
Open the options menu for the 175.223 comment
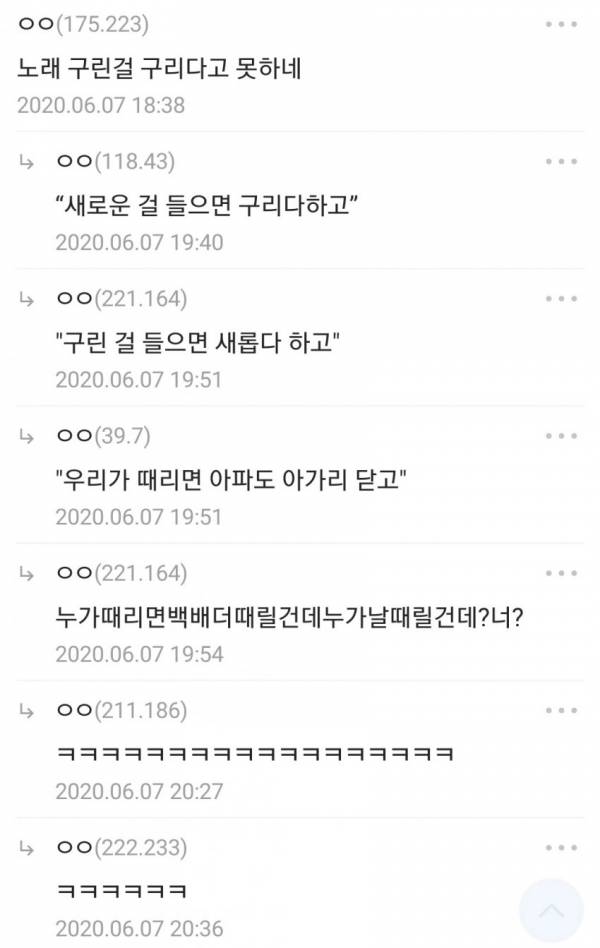(x=561, y=24)
